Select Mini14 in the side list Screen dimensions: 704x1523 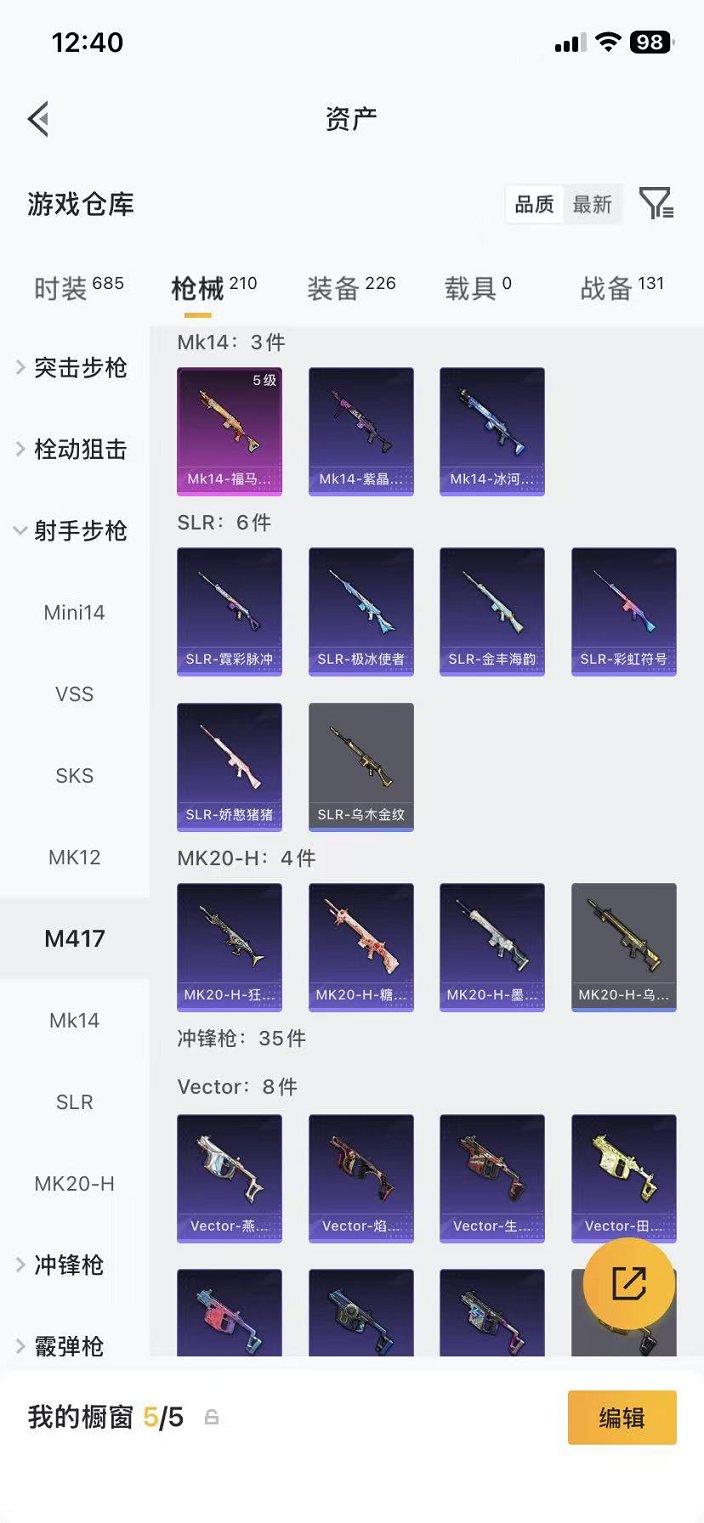[74, 613]
